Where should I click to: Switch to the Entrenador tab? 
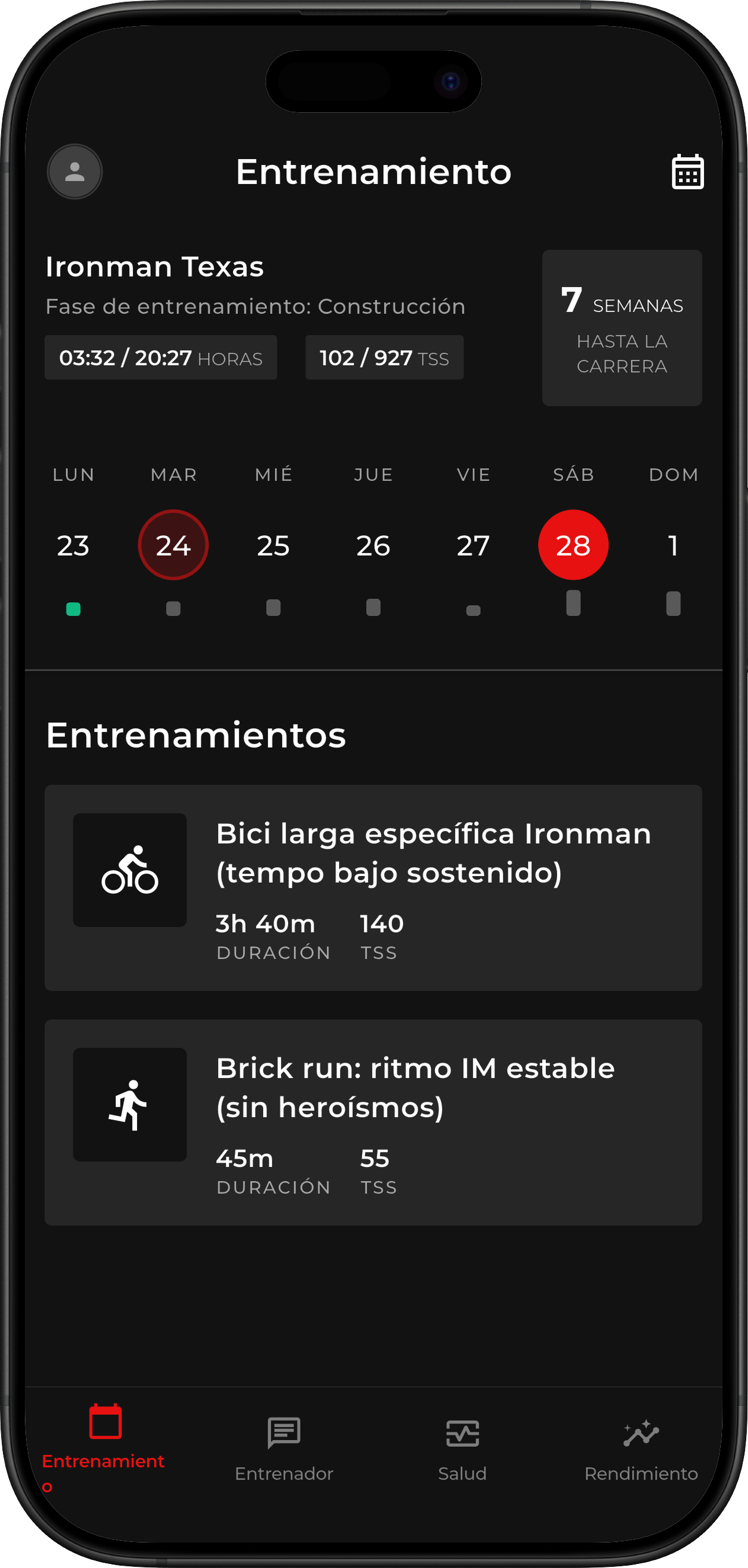[283, 1448]
